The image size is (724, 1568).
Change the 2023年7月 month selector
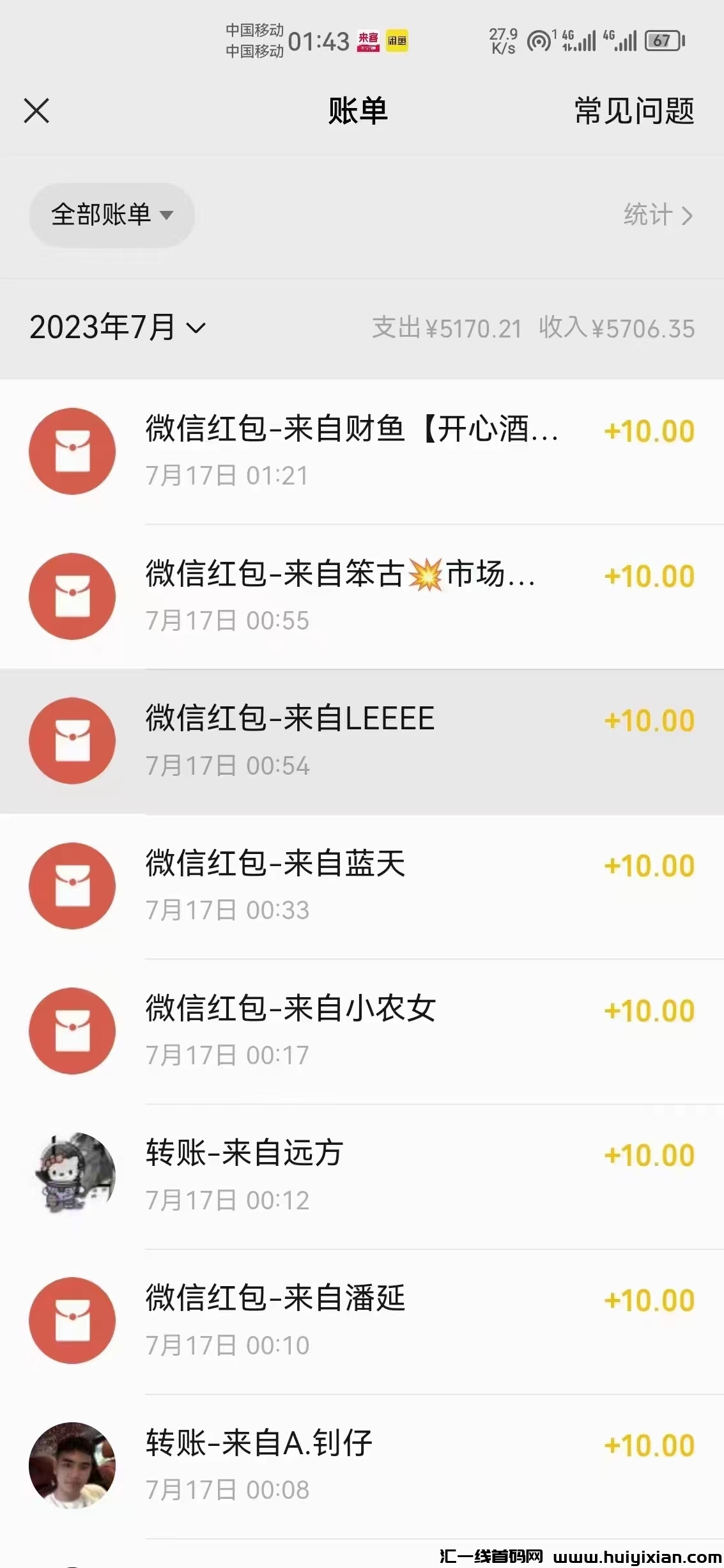point(118,327)
